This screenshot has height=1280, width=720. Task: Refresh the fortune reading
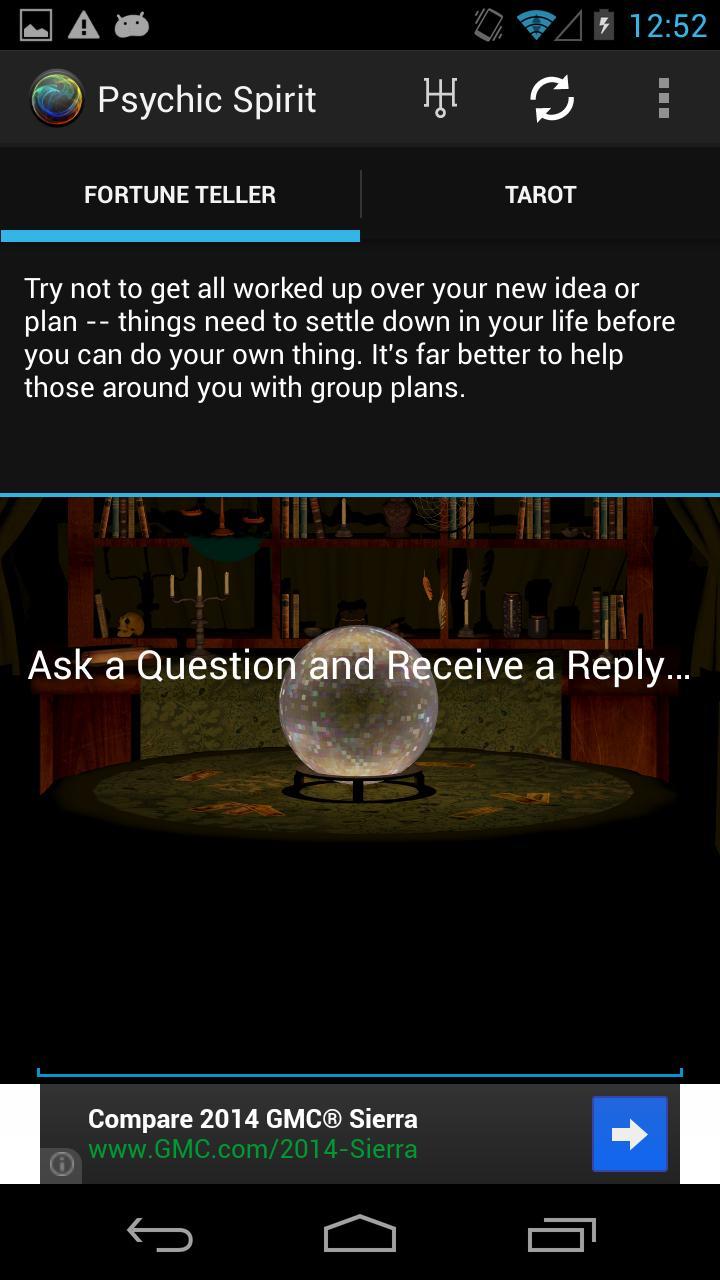551,98
